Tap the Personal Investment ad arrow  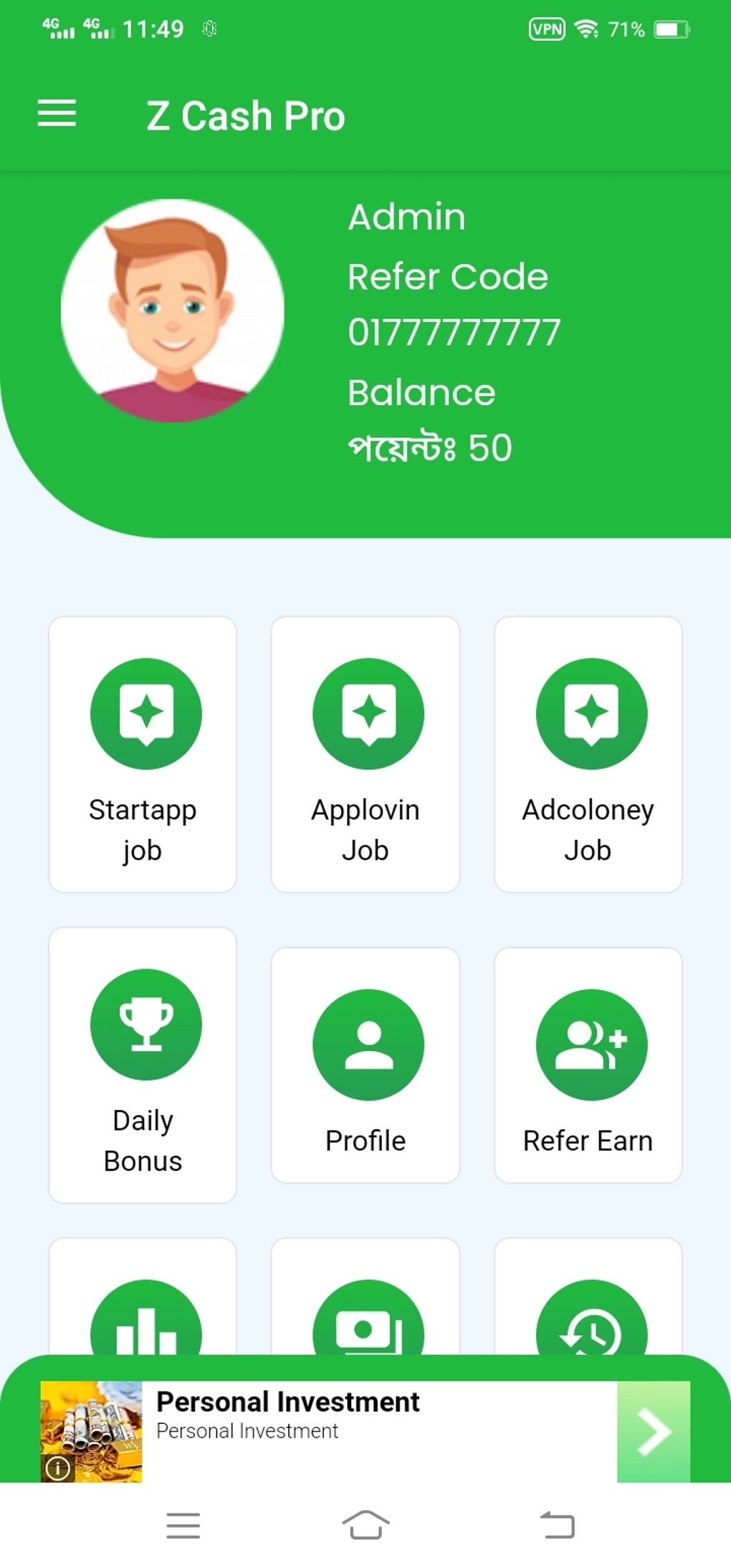coord(654,1431)
